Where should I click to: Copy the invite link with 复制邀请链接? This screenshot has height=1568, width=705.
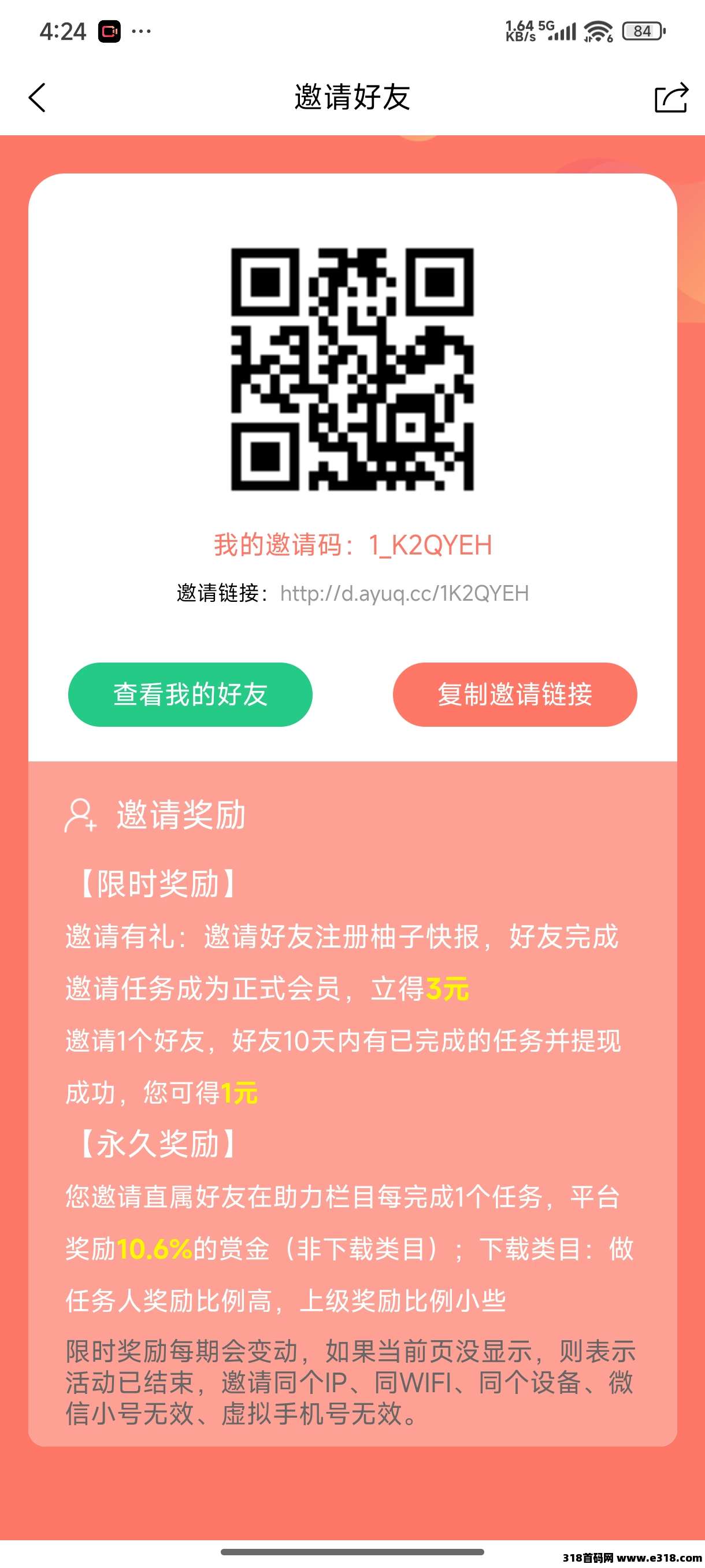pyautogui.click(x=515, y=694)
